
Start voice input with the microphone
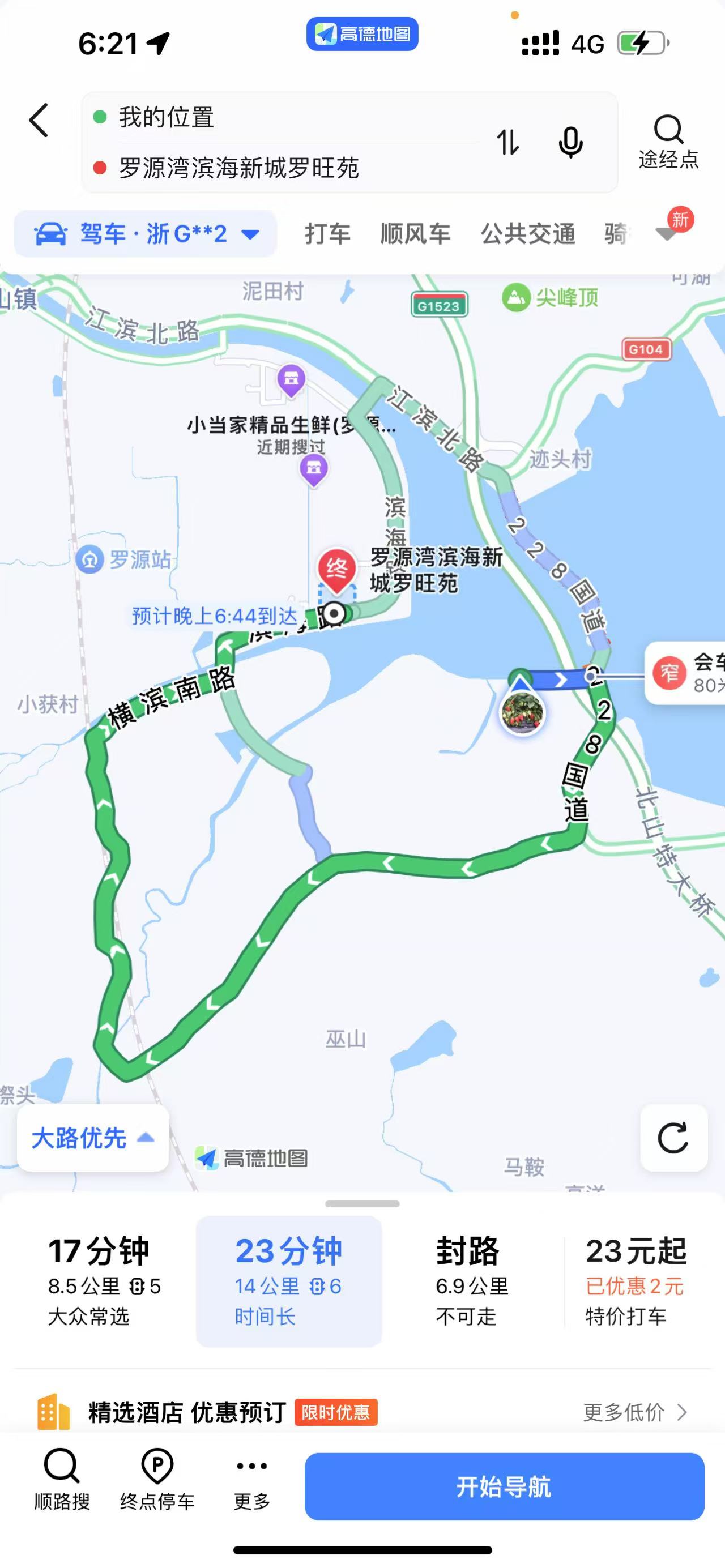(570, 143)
